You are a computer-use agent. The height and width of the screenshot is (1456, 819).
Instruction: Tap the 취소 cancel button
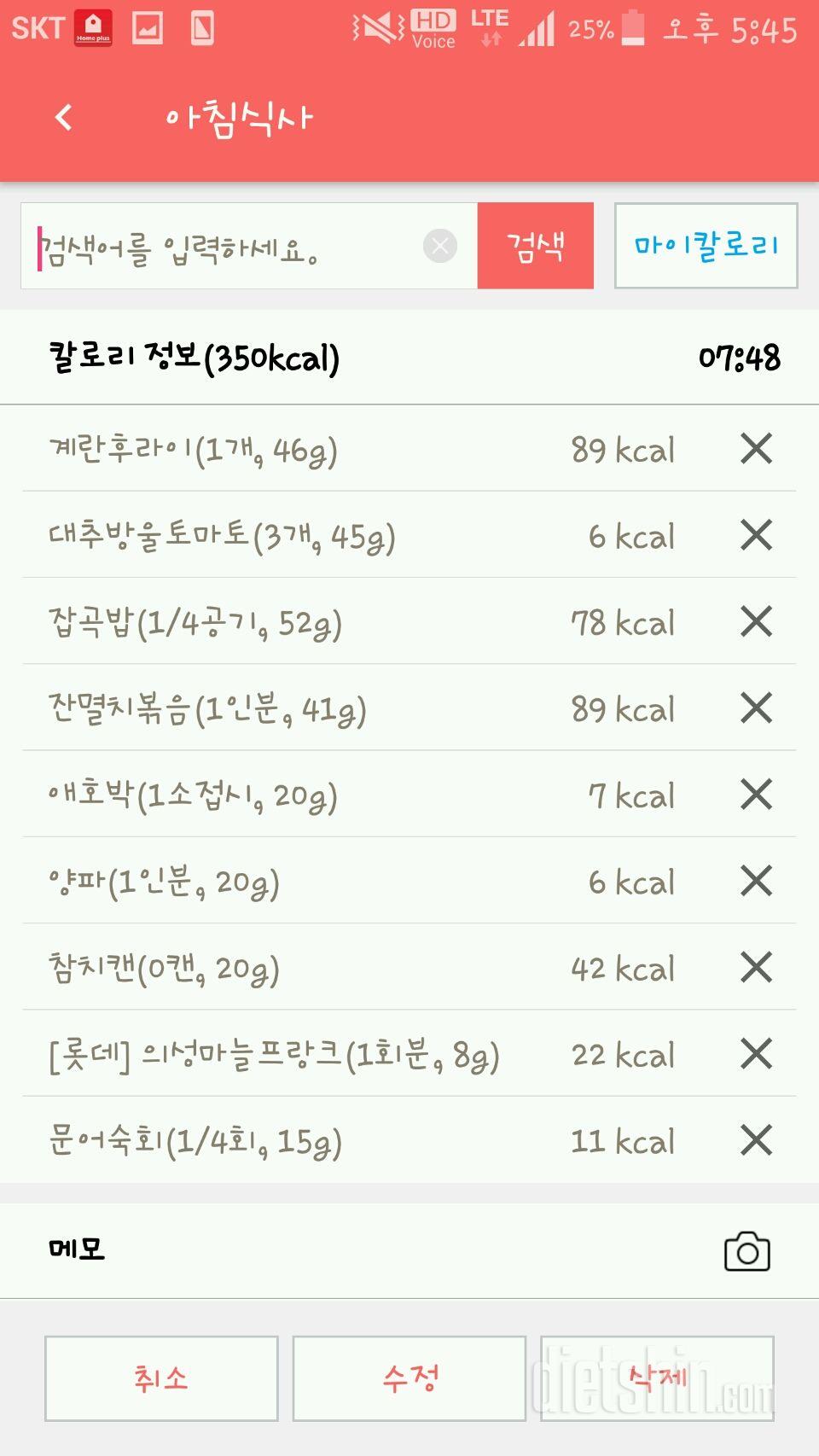click(x=161, y=1378)
